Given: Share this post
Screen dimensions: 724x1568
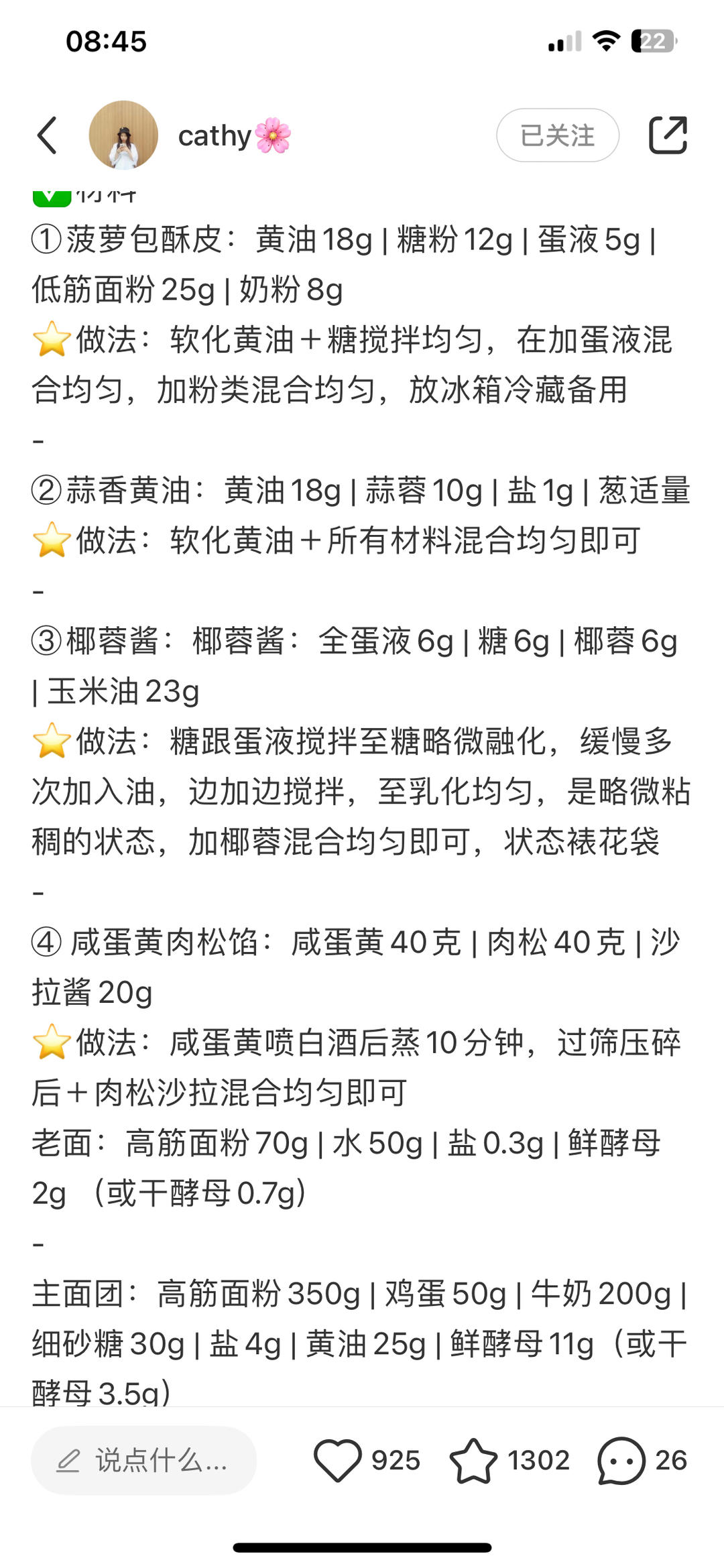Looking at the screenshot, I should click(668, 135).
